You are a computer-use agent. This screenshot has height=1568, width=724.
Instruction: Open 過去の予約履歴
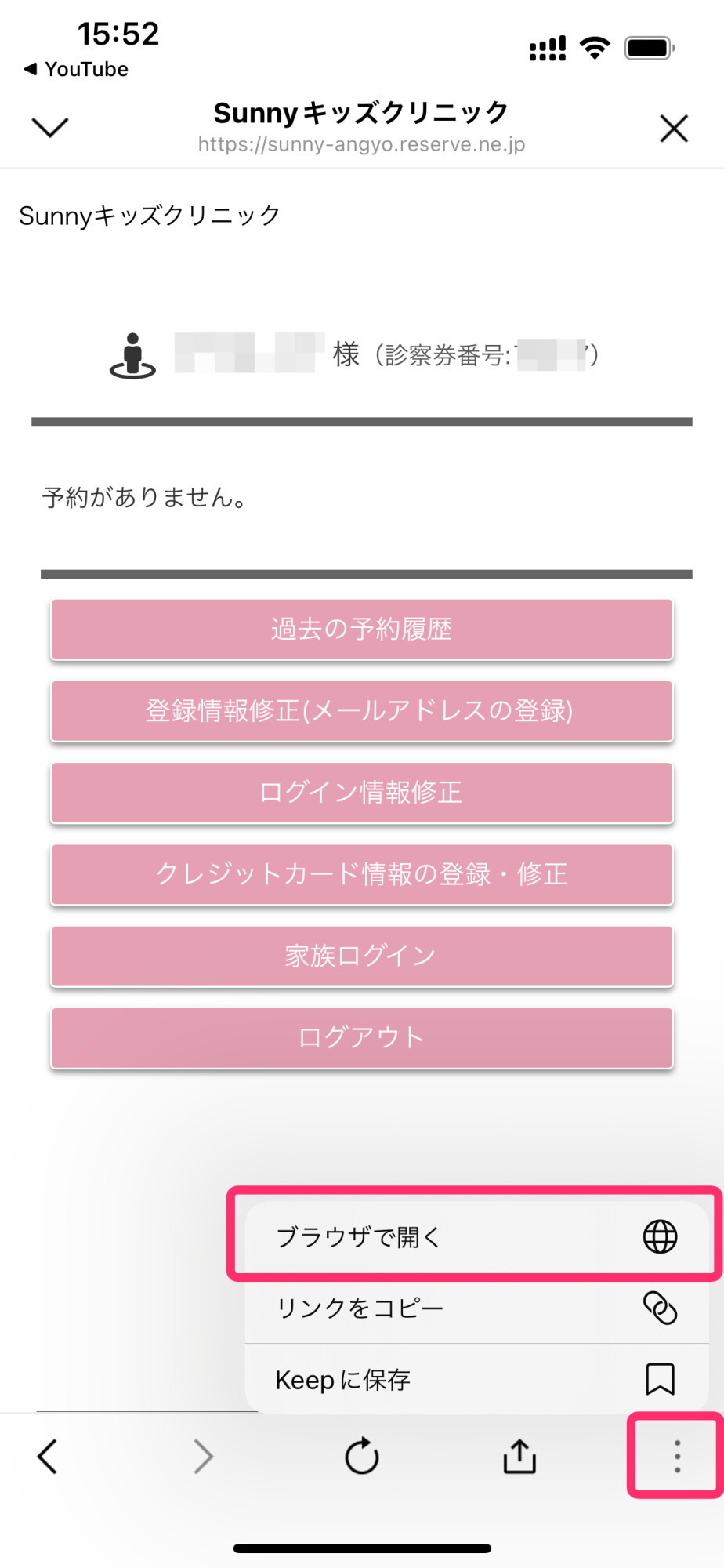(x=361, y=630)
